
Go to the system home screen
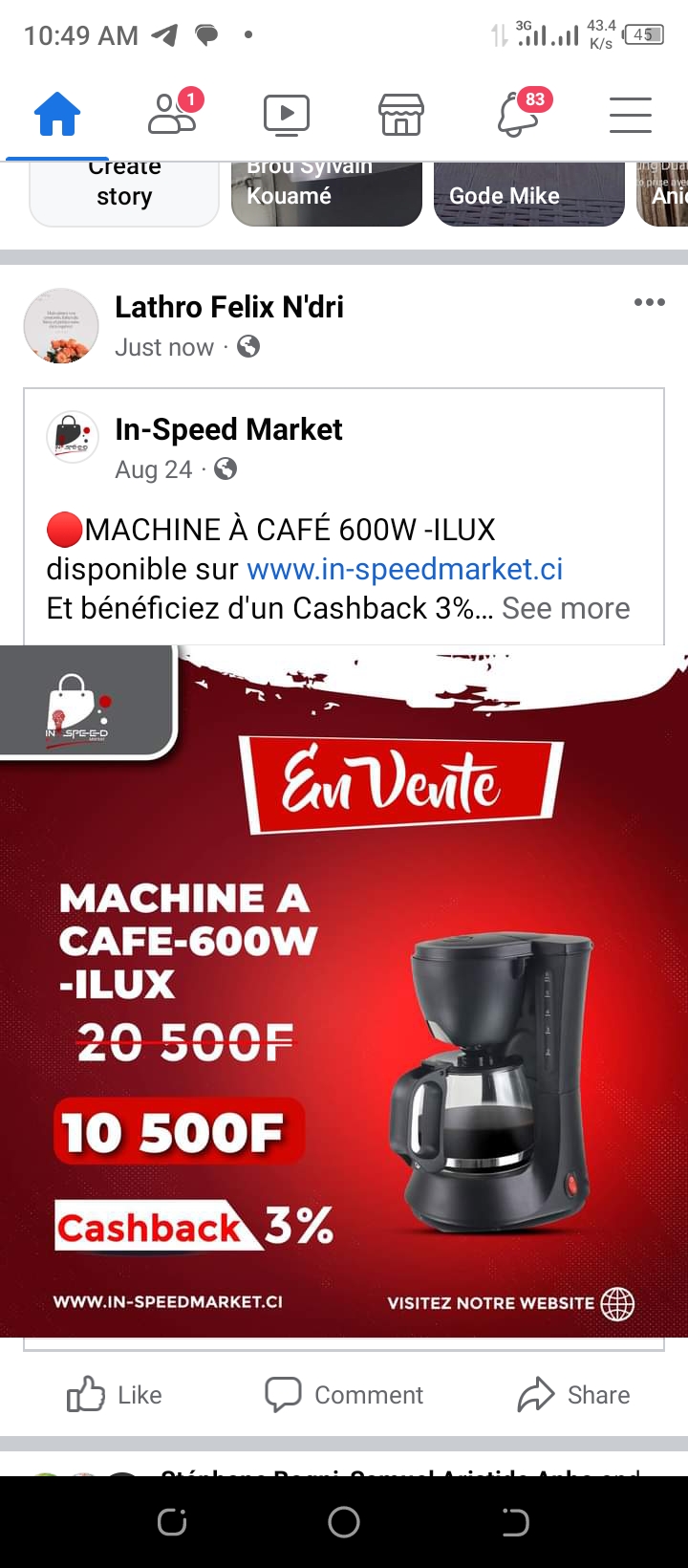344,1522
